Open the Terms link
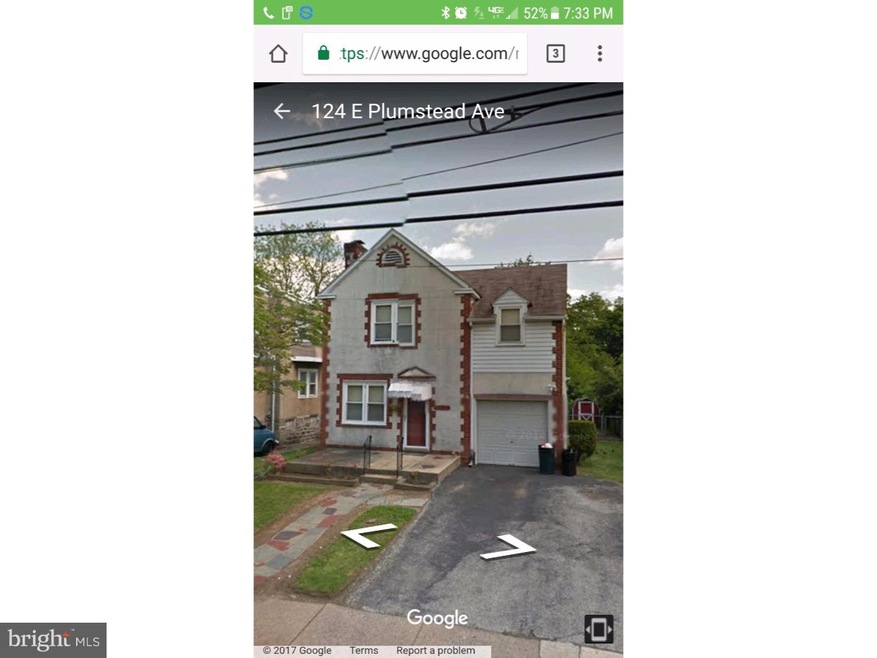Viewport: 877px width, 658px height. point(364,650)
